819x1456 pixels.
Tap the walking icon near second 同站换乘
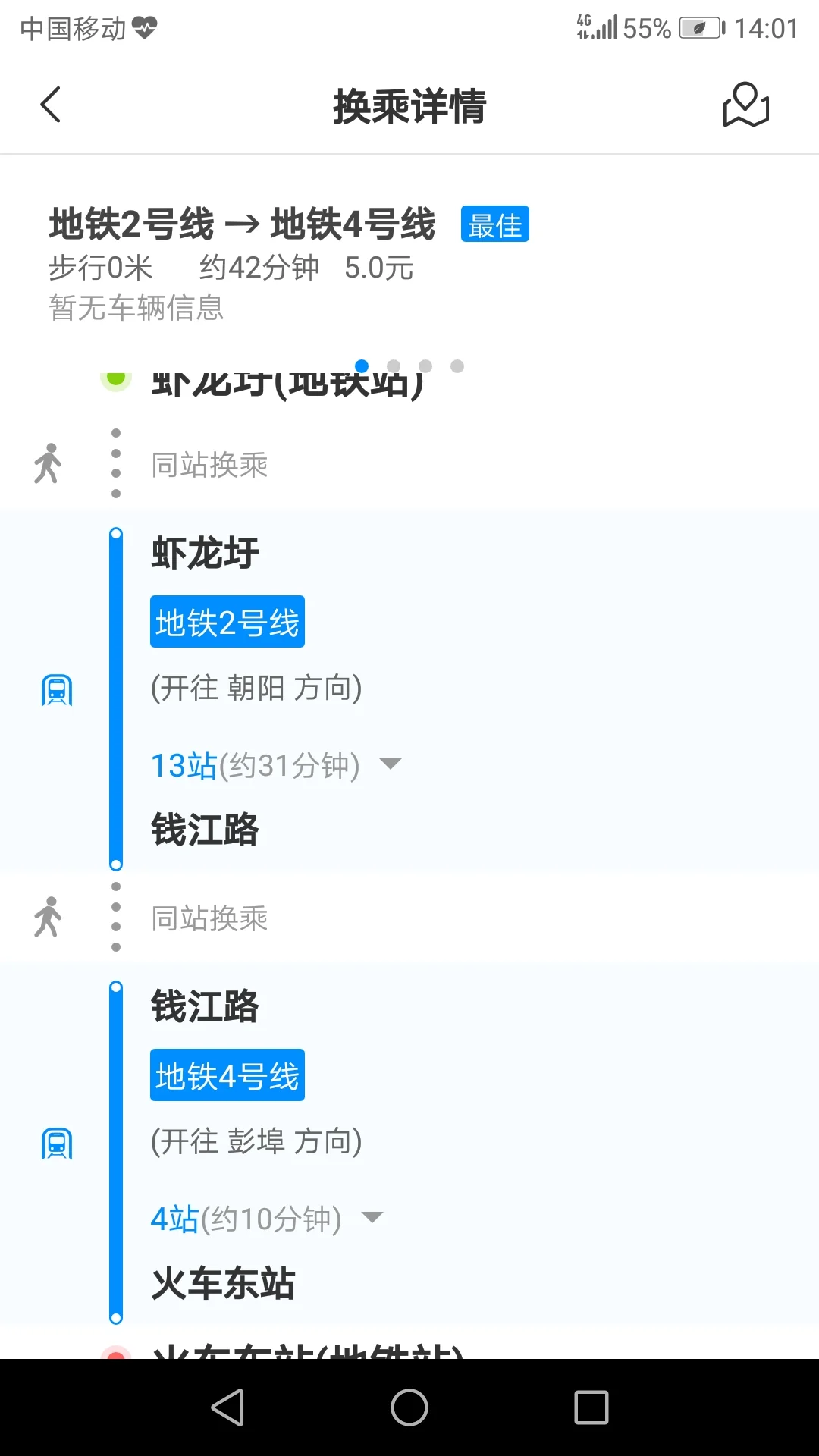pos(49,918)
